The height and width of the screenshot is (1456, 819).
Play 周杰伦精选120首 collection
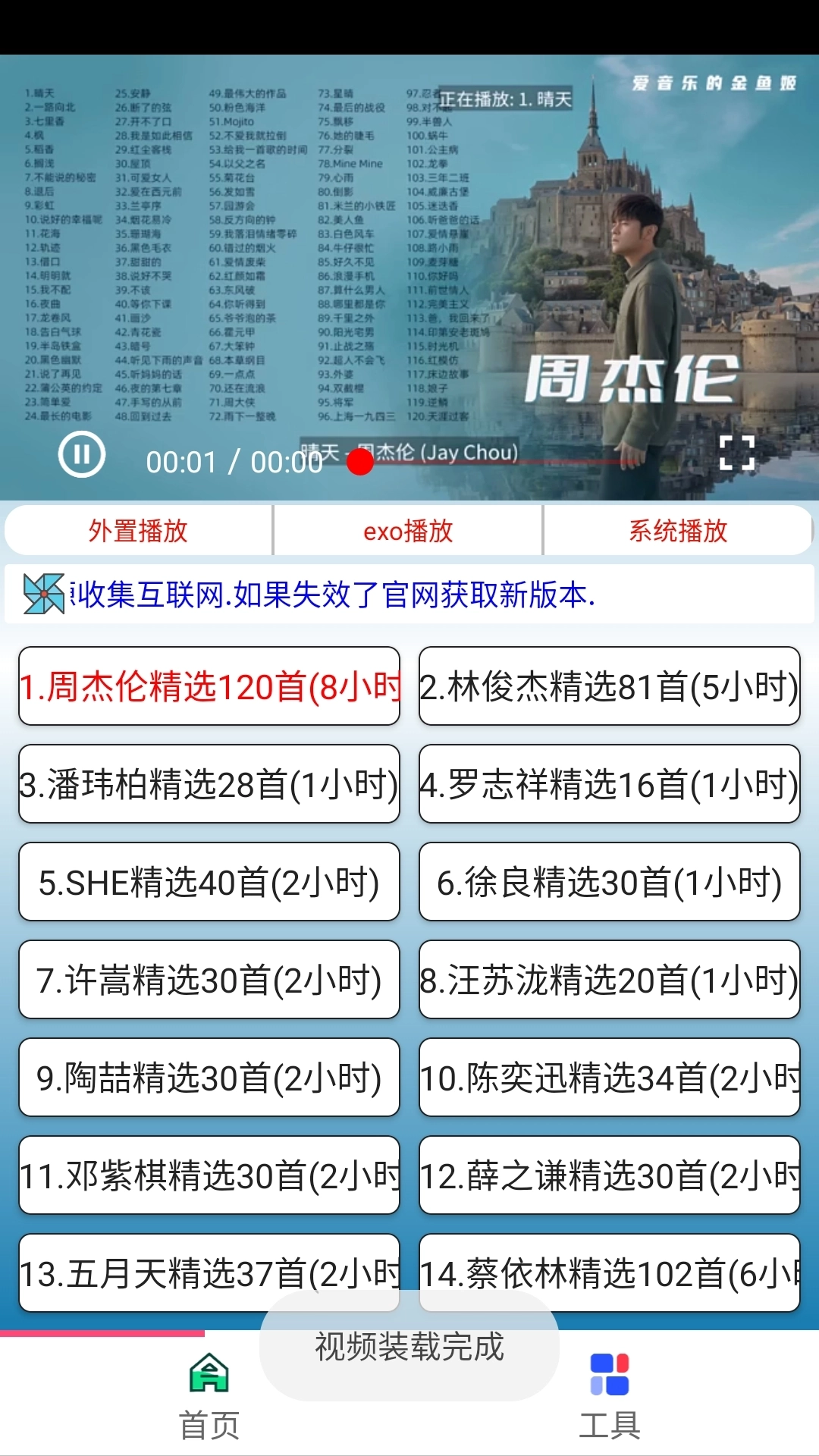(x=209, y=686)
